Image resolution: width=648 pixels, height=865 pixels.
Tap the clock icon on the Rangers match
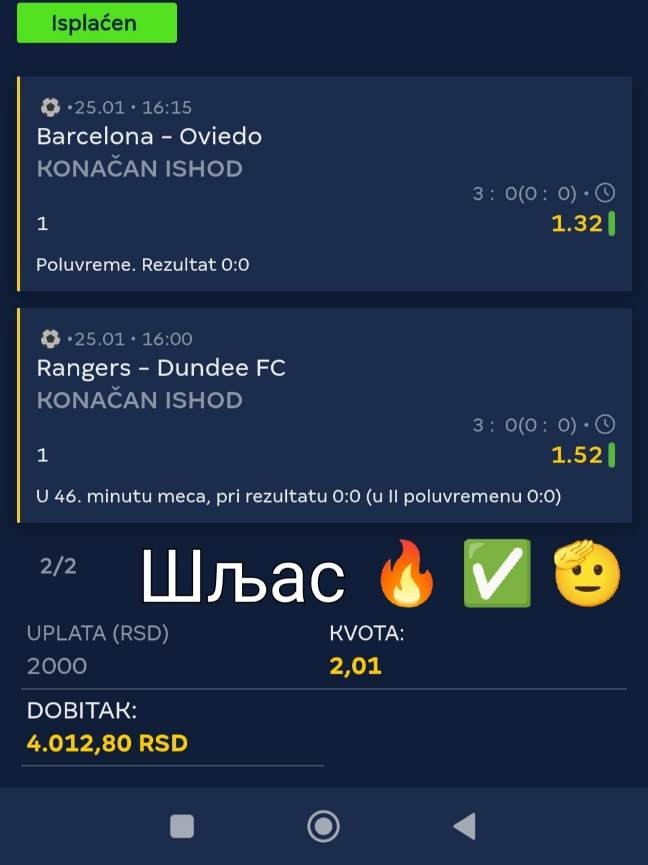[605, 425]
